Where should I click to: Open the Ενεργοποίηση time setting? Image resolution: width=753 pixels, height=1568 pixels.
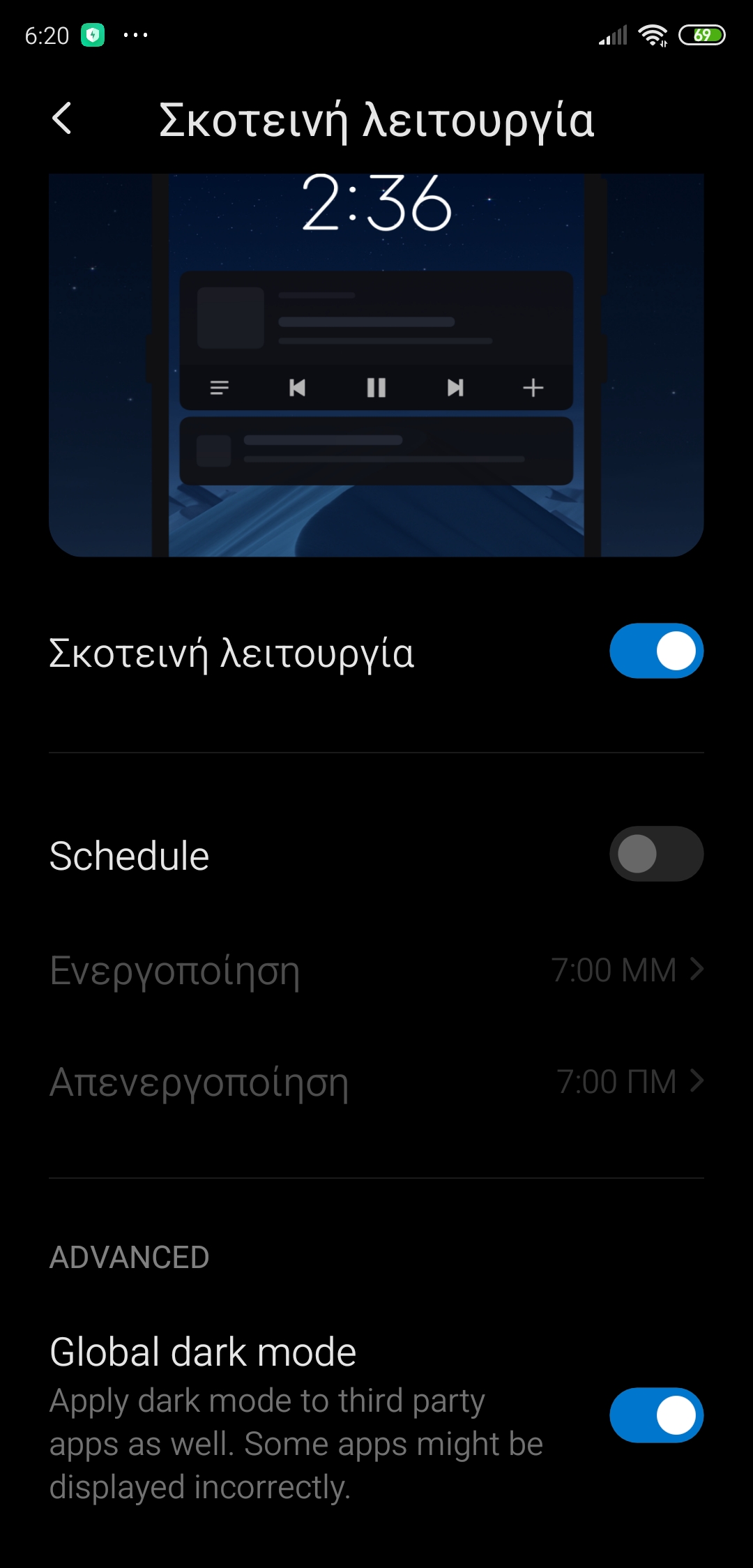tap(376, 970)
